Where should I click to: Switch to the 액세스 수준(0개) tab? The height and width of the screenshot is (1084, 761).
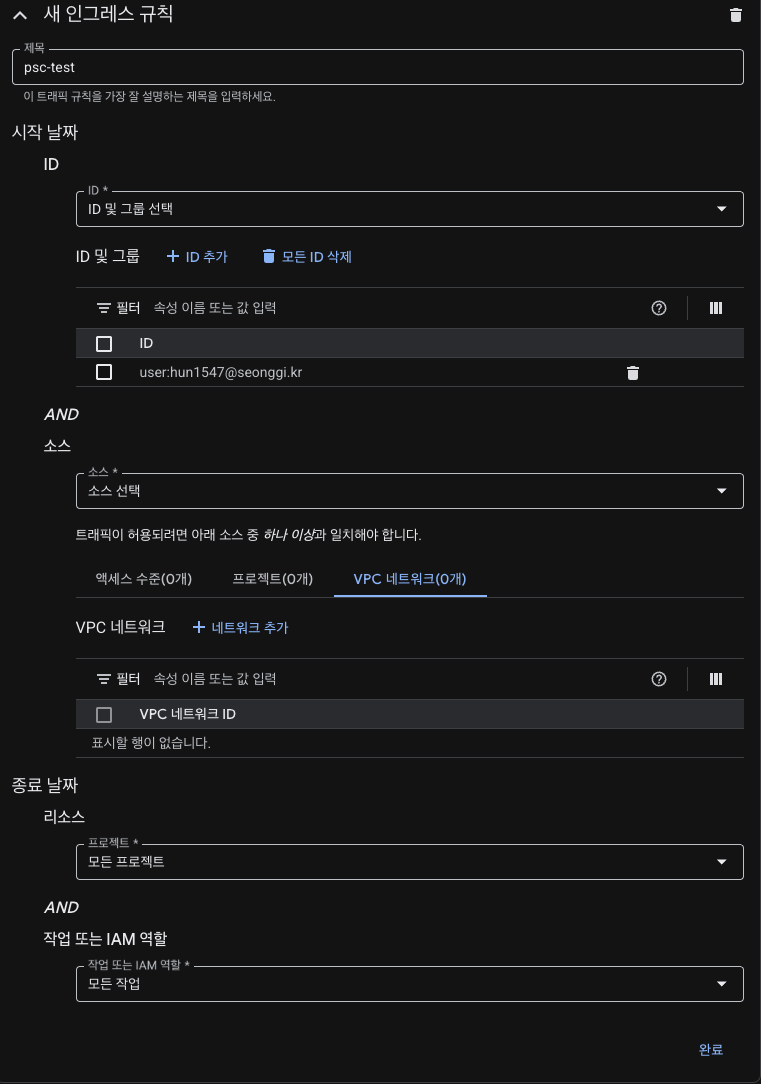144,579
